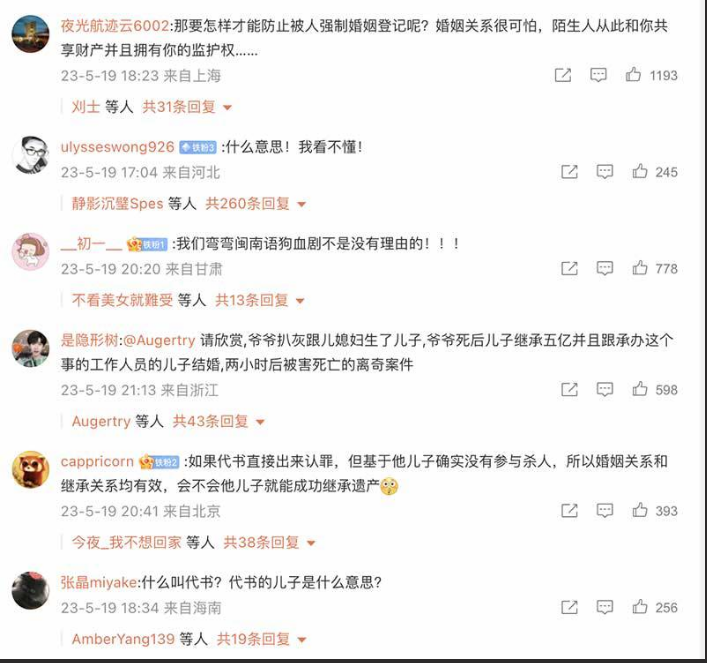Expand 共19条回复 replies
Image resolution: width=707 pixels, height=663 pixels.
(x=261, y=638)
